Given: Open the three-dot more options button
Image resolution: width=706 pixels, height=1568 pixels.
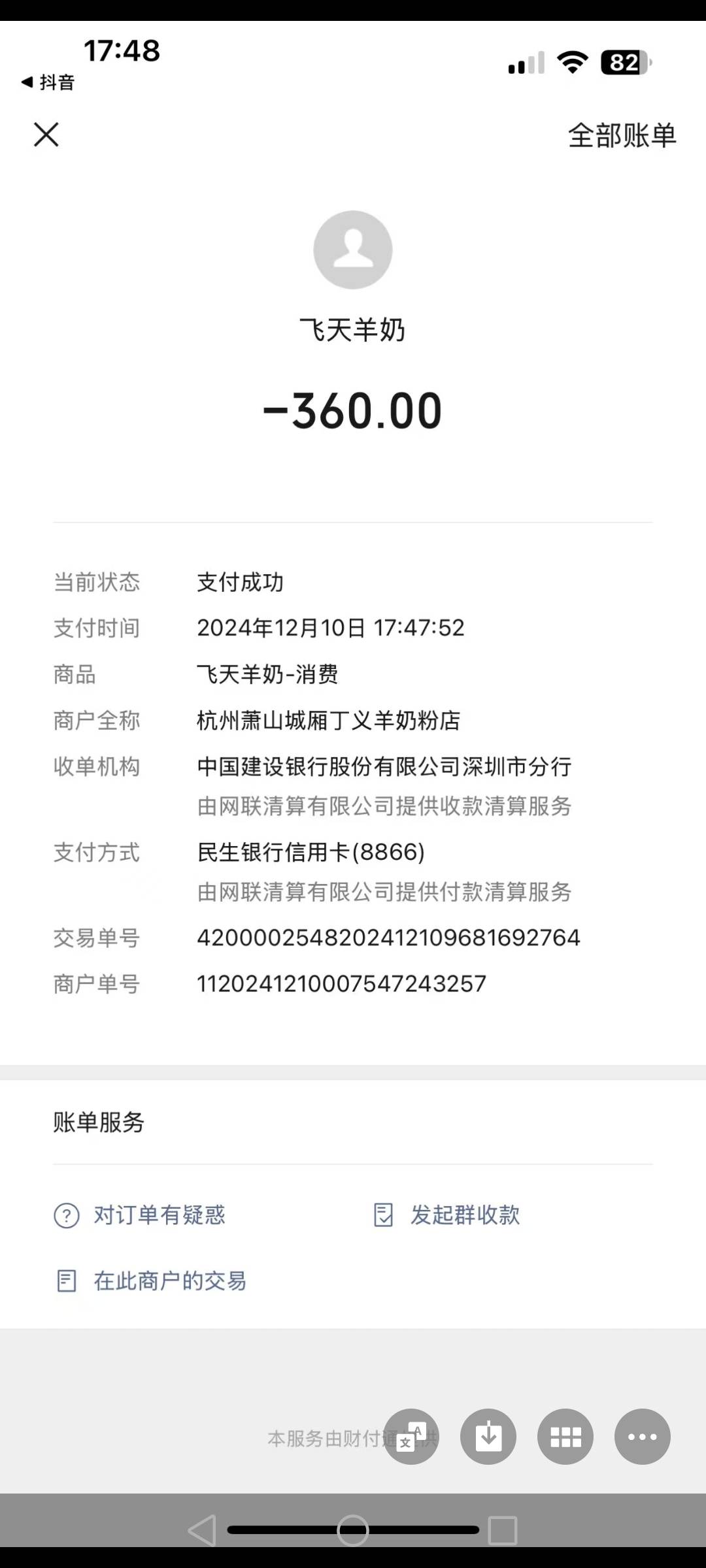Looking at the screenshot, I should click(643, 1436).
